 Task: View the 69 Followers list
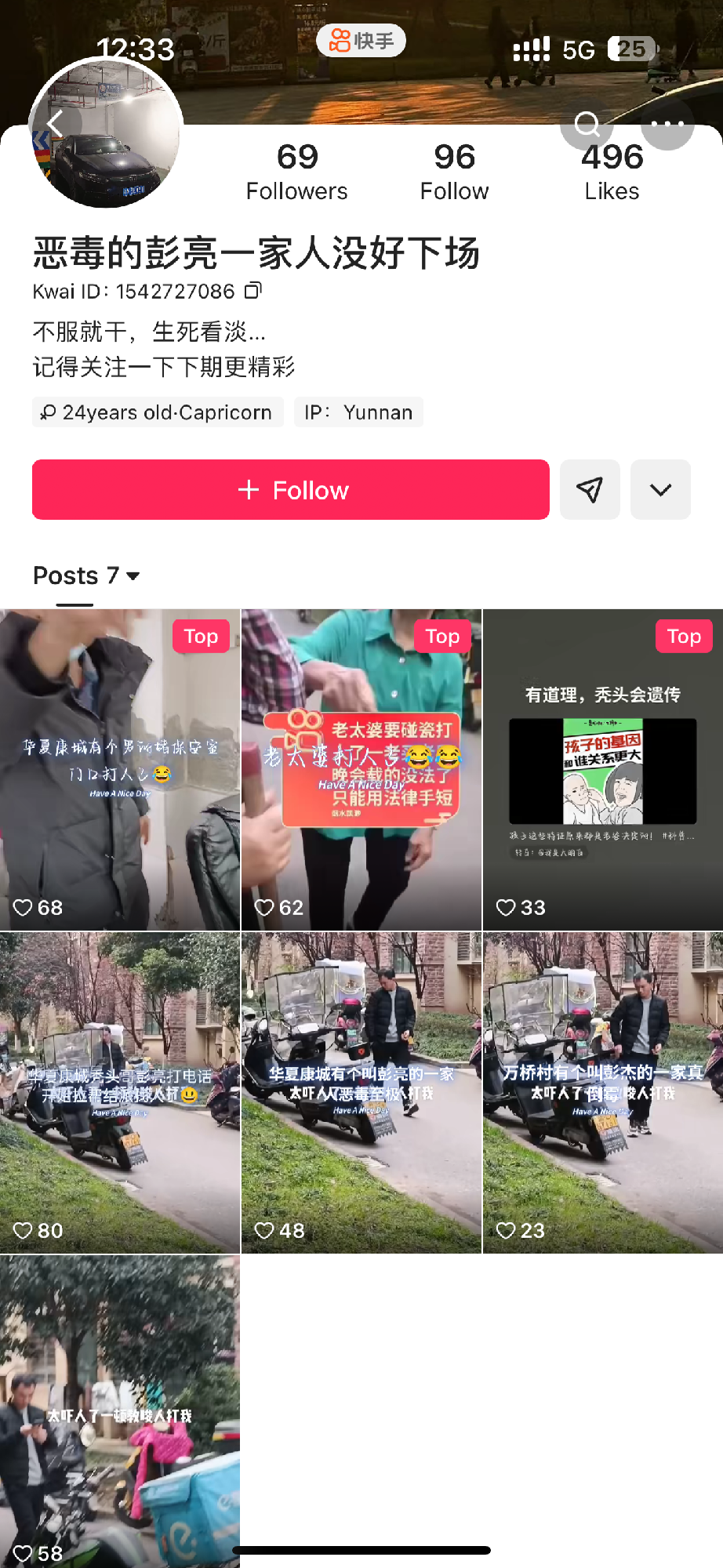click(x=296, y=172)
